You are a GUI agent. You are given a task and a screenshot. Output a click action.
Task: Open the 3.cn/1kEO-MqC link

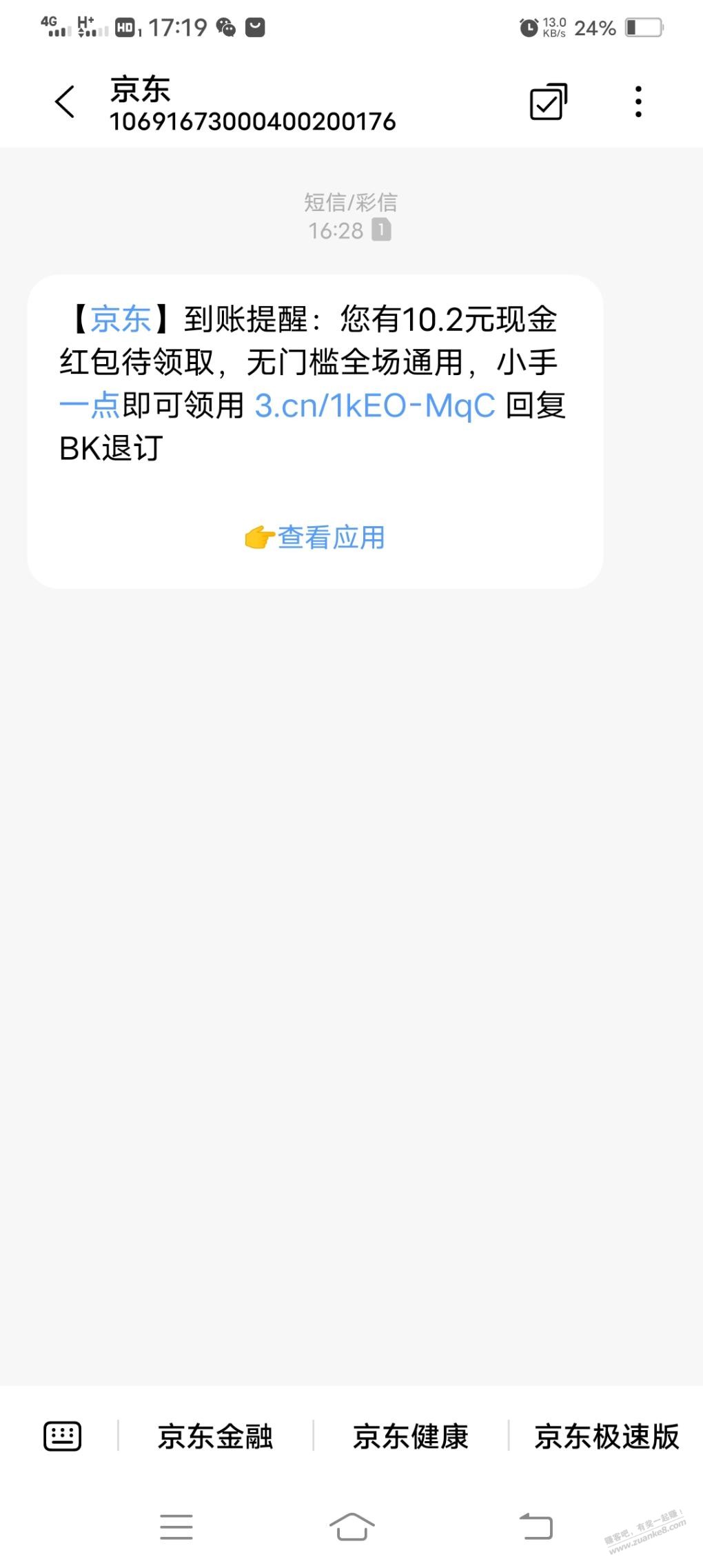click(375, 405)
